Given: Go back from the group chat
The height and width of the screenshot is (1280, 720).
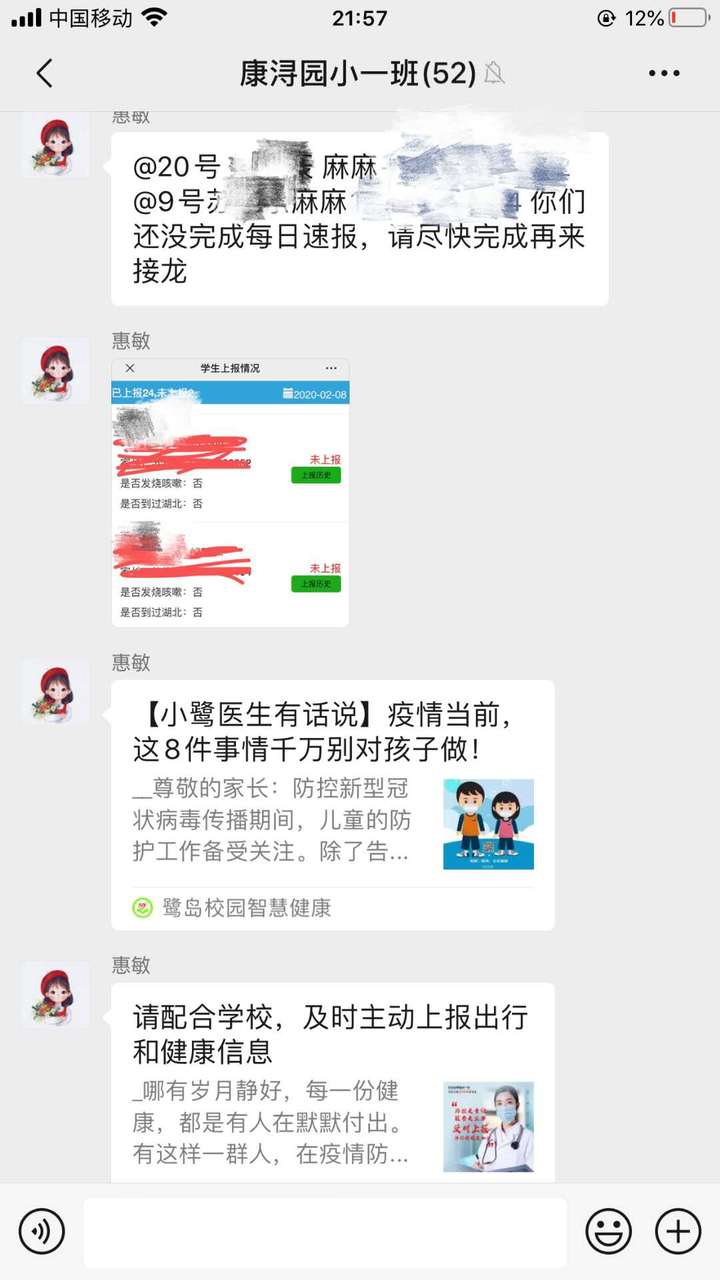Looking at the screenshot, I should pyautogui.click(x=44, y=73).
